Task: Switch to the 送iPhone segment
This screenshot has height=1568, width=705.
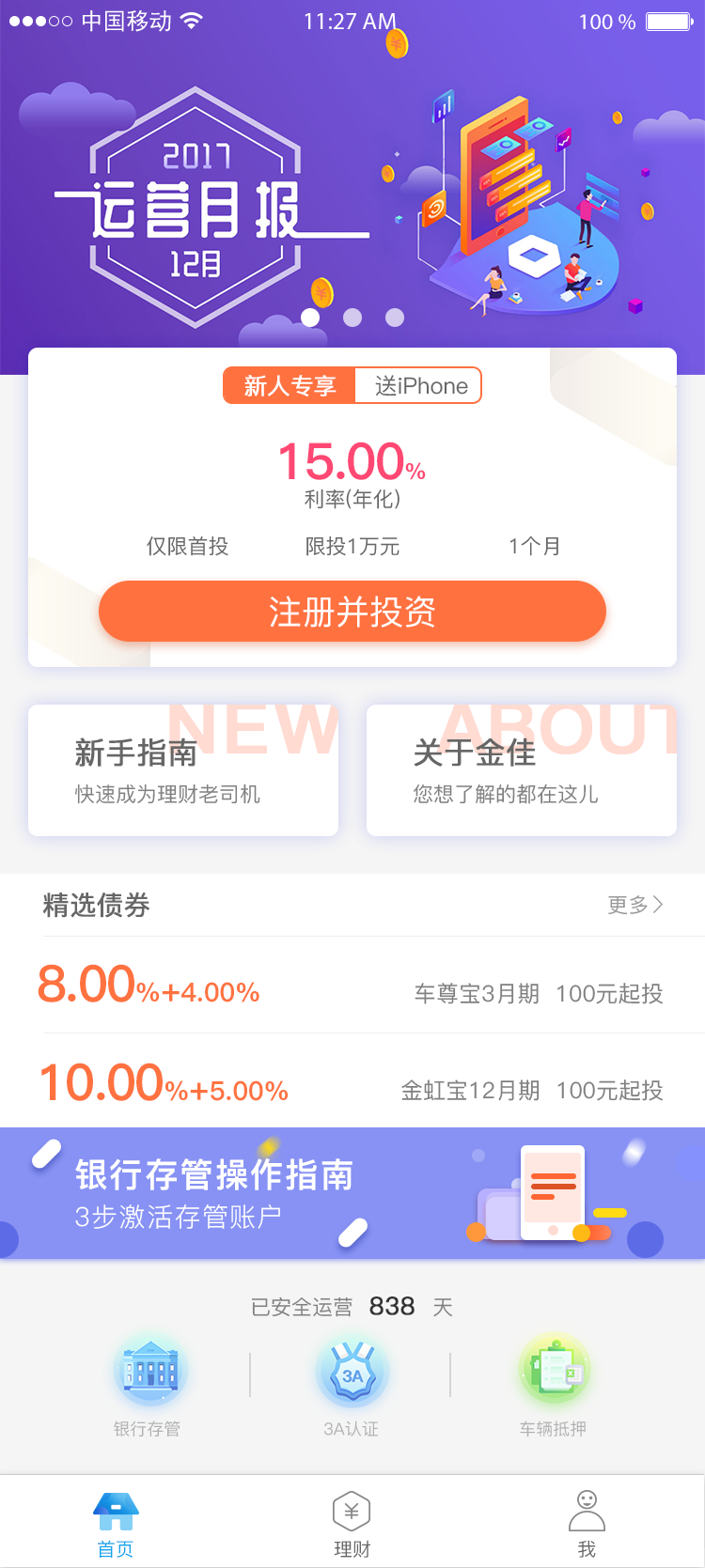Action: (x=420, y=386)
